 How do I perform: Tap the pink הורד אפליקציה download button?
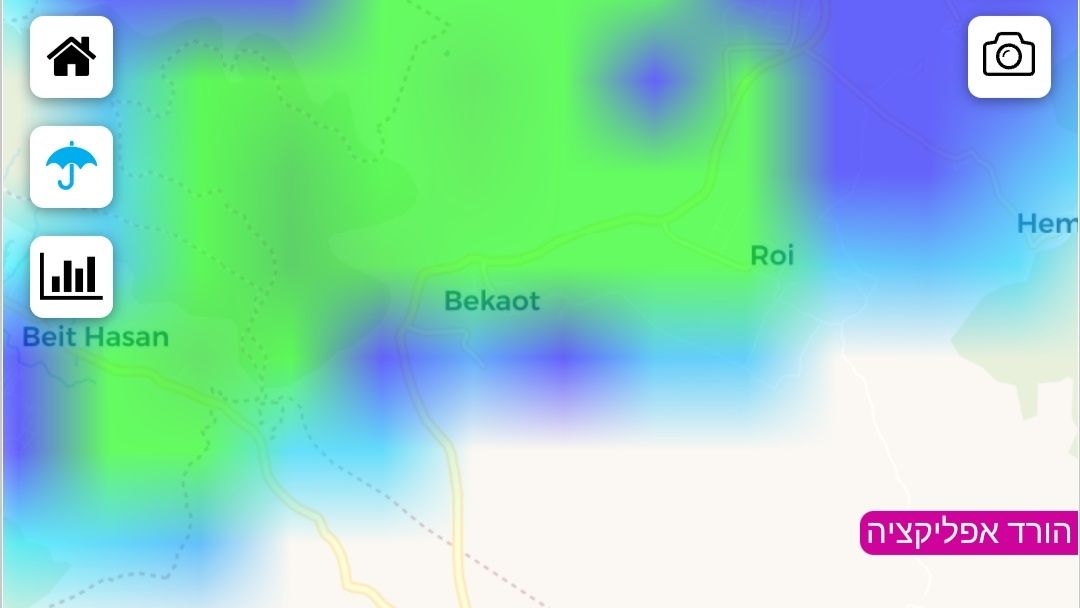point(968,533)
